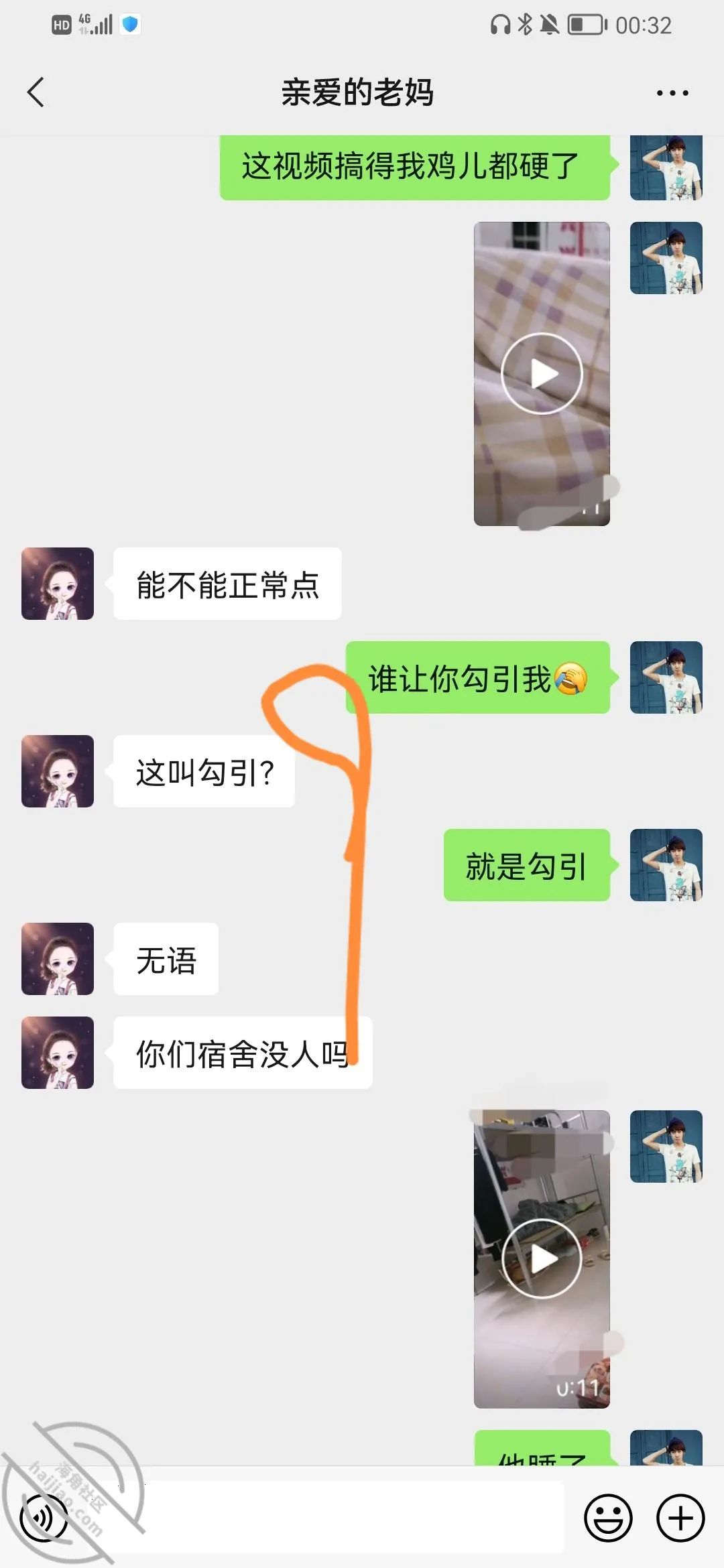724x1568 pixels.
Task: Play the 0:11 dormitory video
Action: point(542,1259)
